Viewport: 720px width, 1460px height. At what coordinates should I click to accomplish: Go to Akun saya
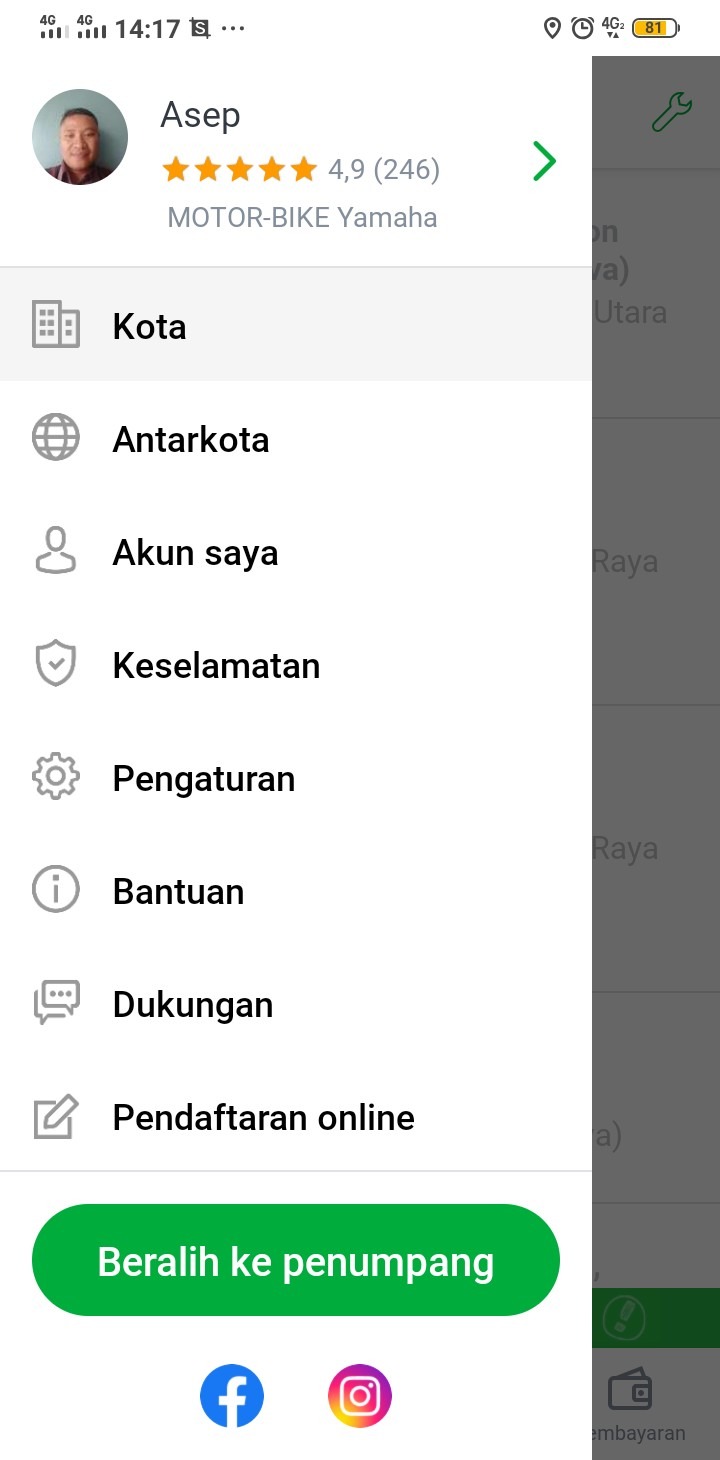195,553
